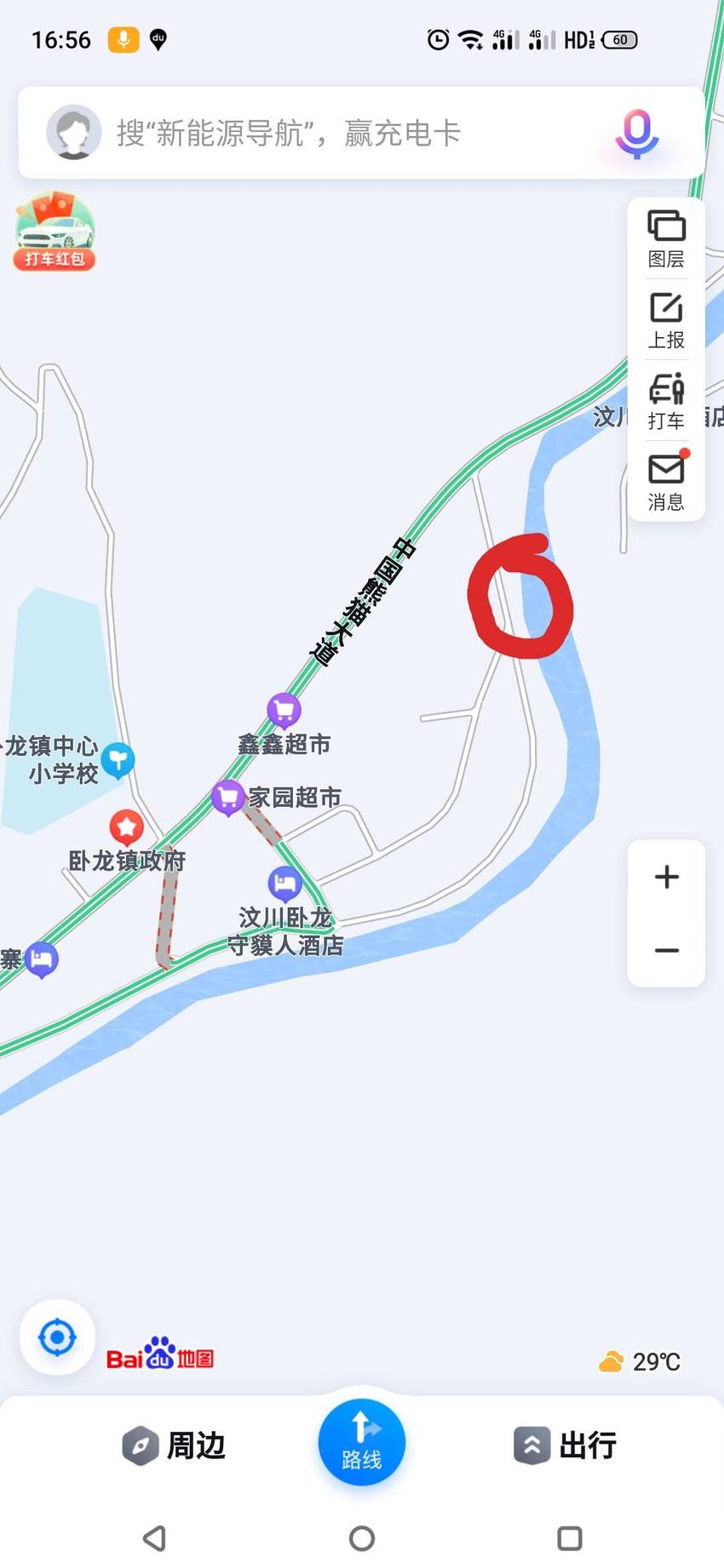Select the 汶川卧龙守貘人酒店 hotel marker
Viewport: 724px width, 1568px height.
click(284, 884)
